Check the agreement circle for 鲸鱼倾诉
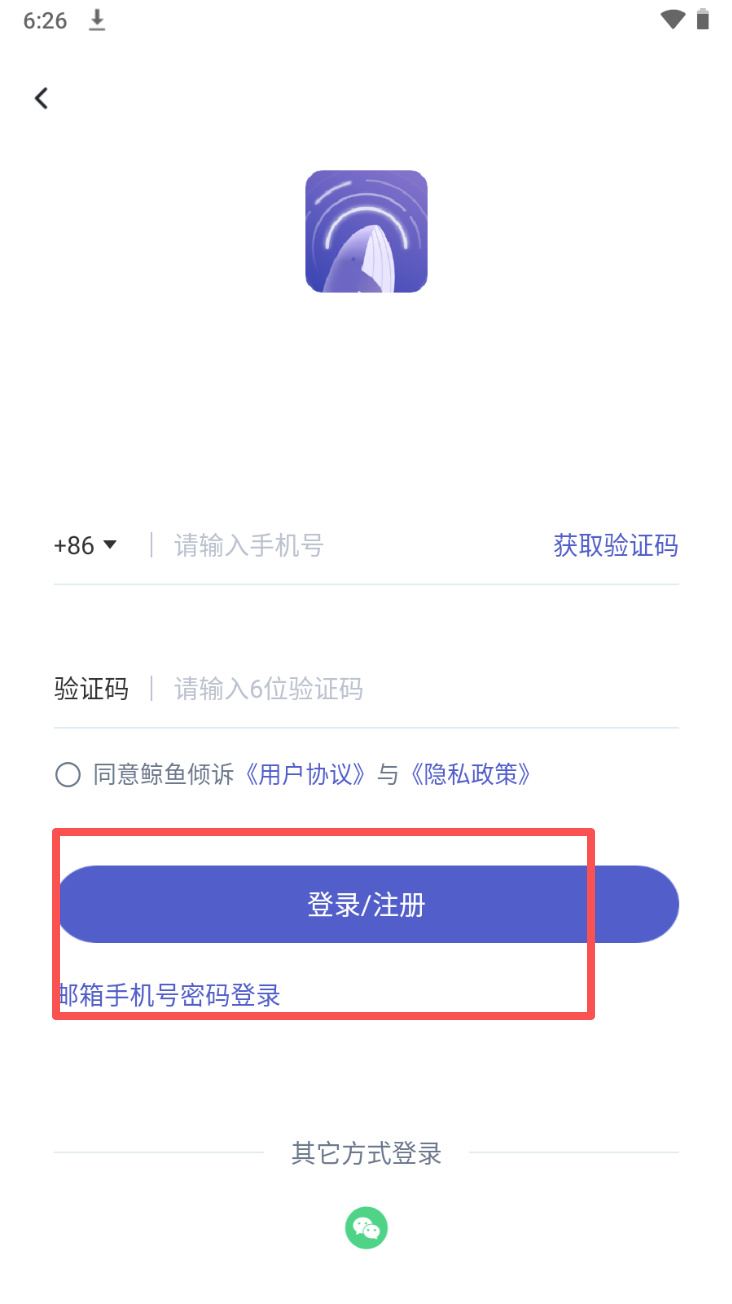The height and width of the screenshot is (1304, 732). coord(68,775)
